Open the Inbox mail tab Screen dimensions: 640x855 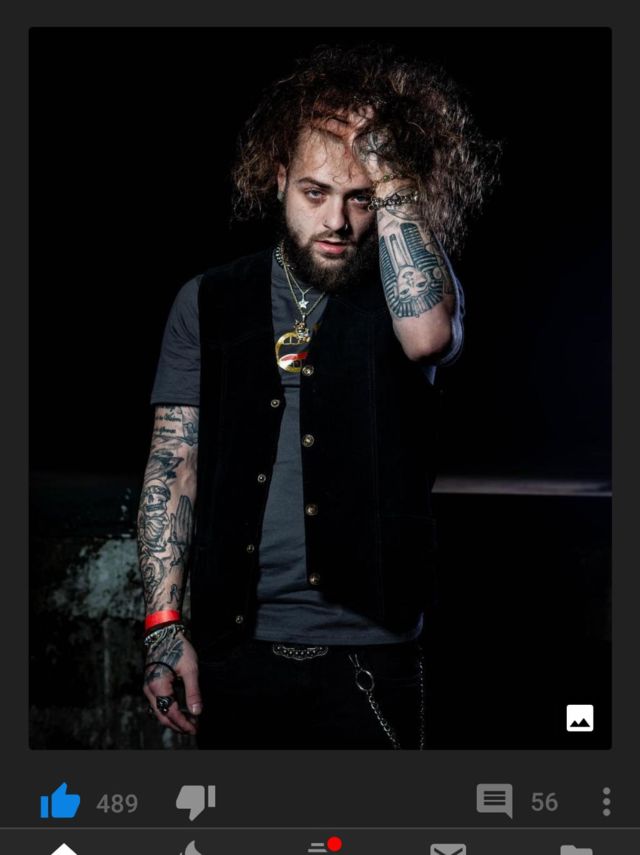pos(448,848)
